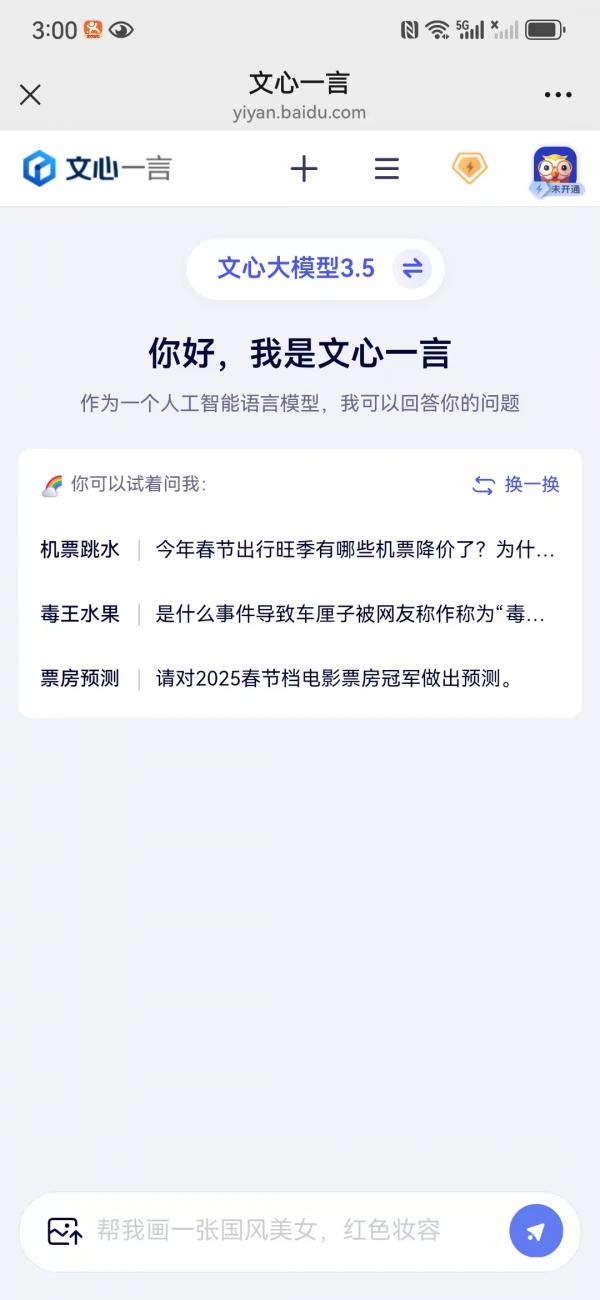This screenshot has height=1300, width=600.
Task: Switch model from 文心大模型3.5
Action: click(411, 269)
